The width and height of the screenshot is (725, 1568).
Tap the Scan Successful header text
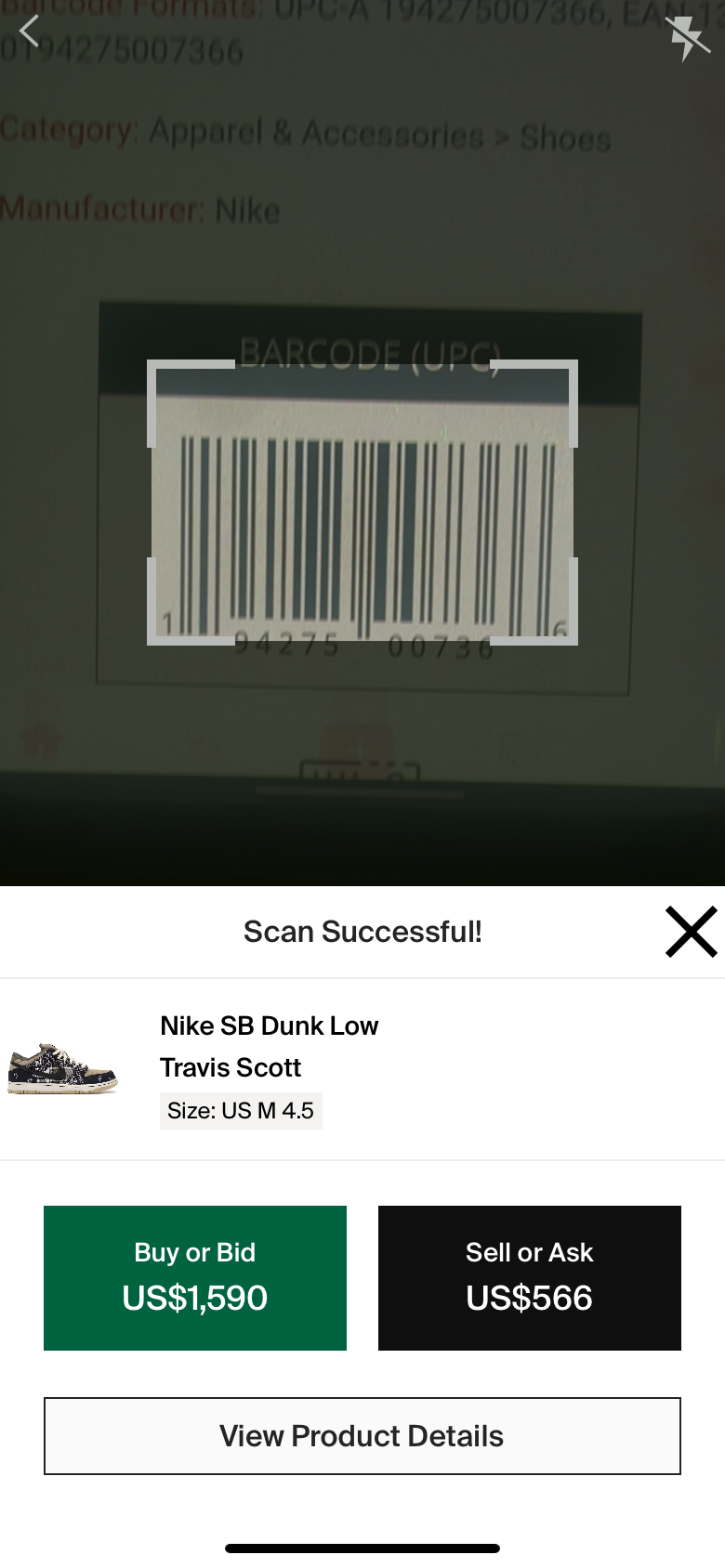(362, 932)
